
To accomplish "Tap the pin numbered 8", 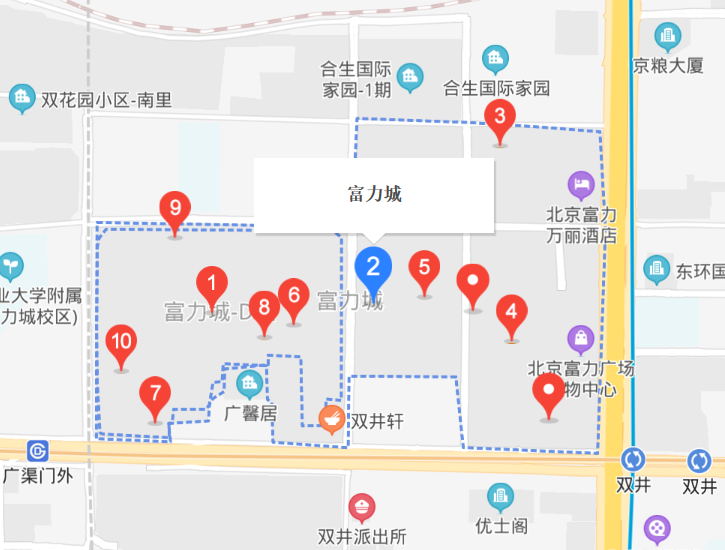I will pos(264,307).
